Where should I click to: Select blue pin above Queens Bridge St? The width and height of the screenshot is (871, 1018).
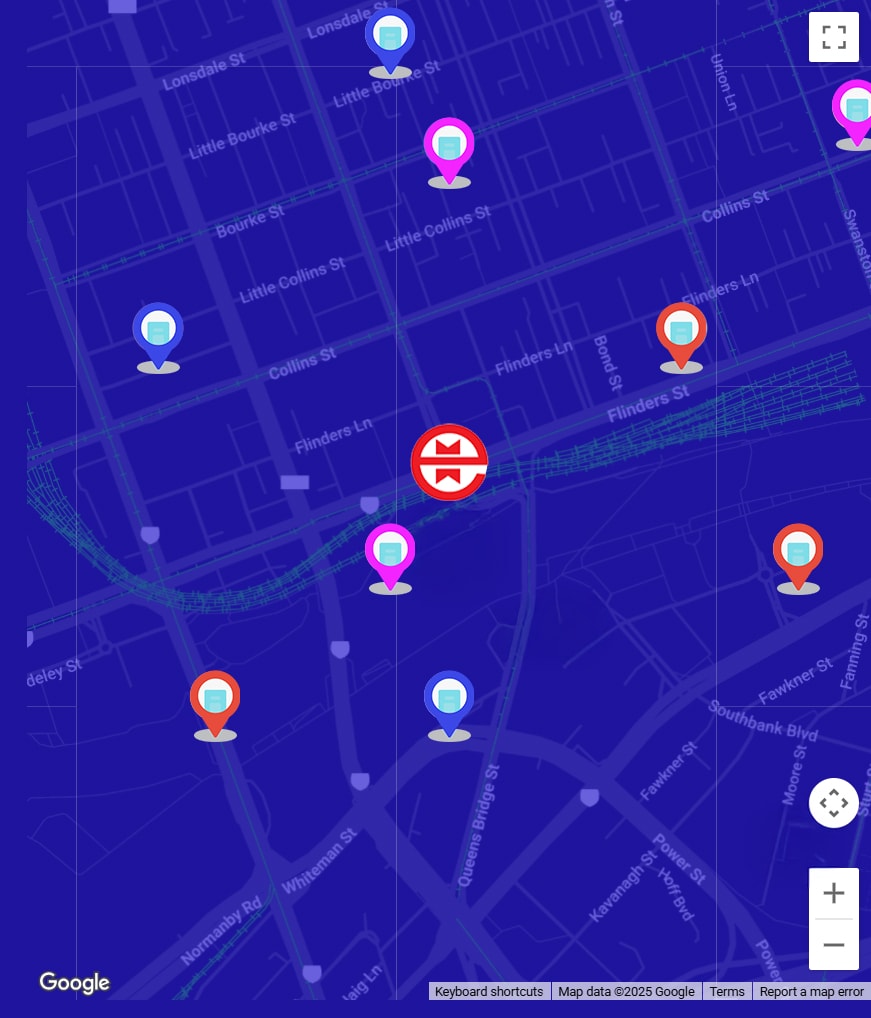pyautogui.click(x=449, y=699)
